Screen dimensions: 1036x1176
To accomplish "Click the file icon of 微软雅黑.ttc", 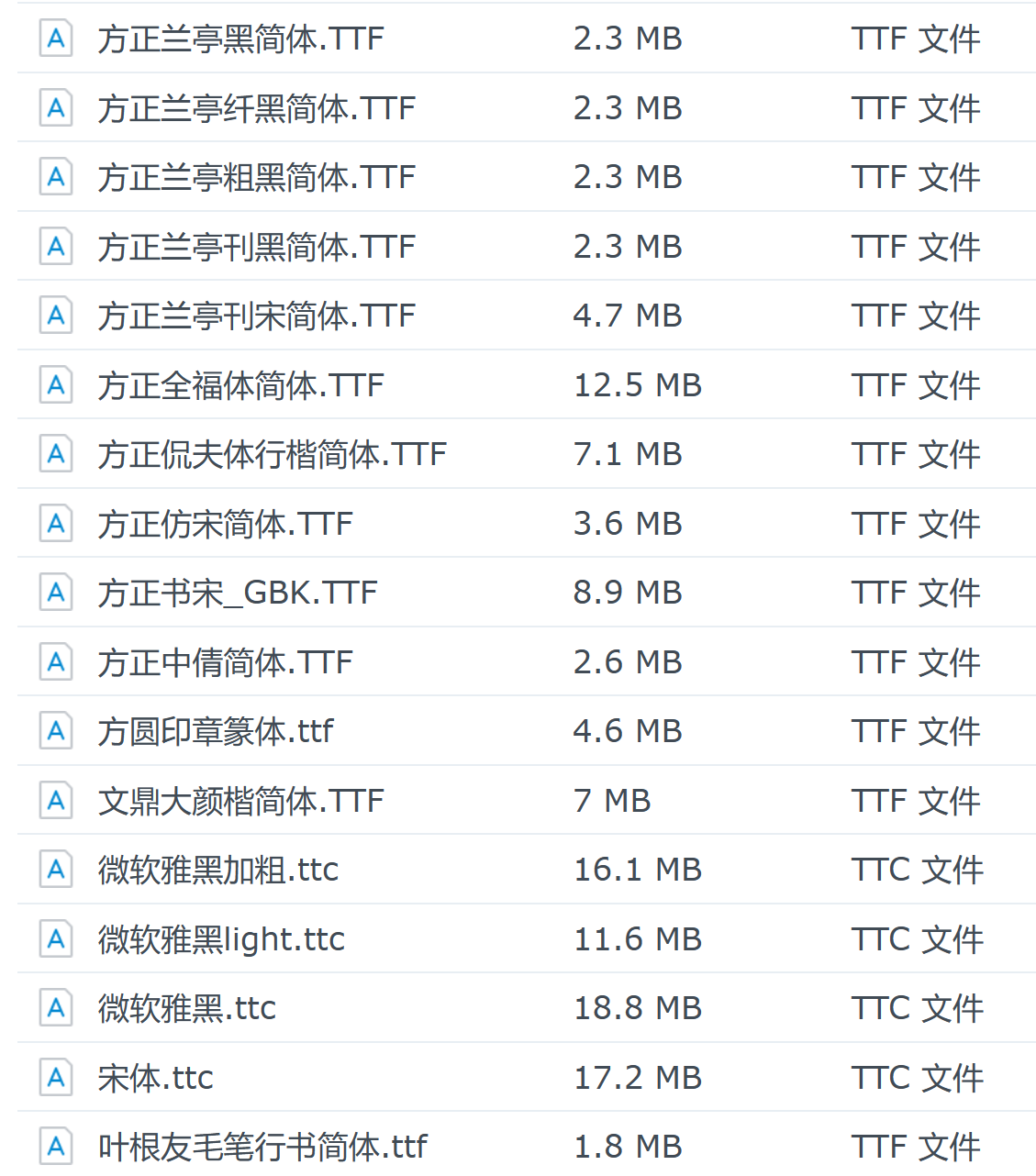I will coord(56,1008).
